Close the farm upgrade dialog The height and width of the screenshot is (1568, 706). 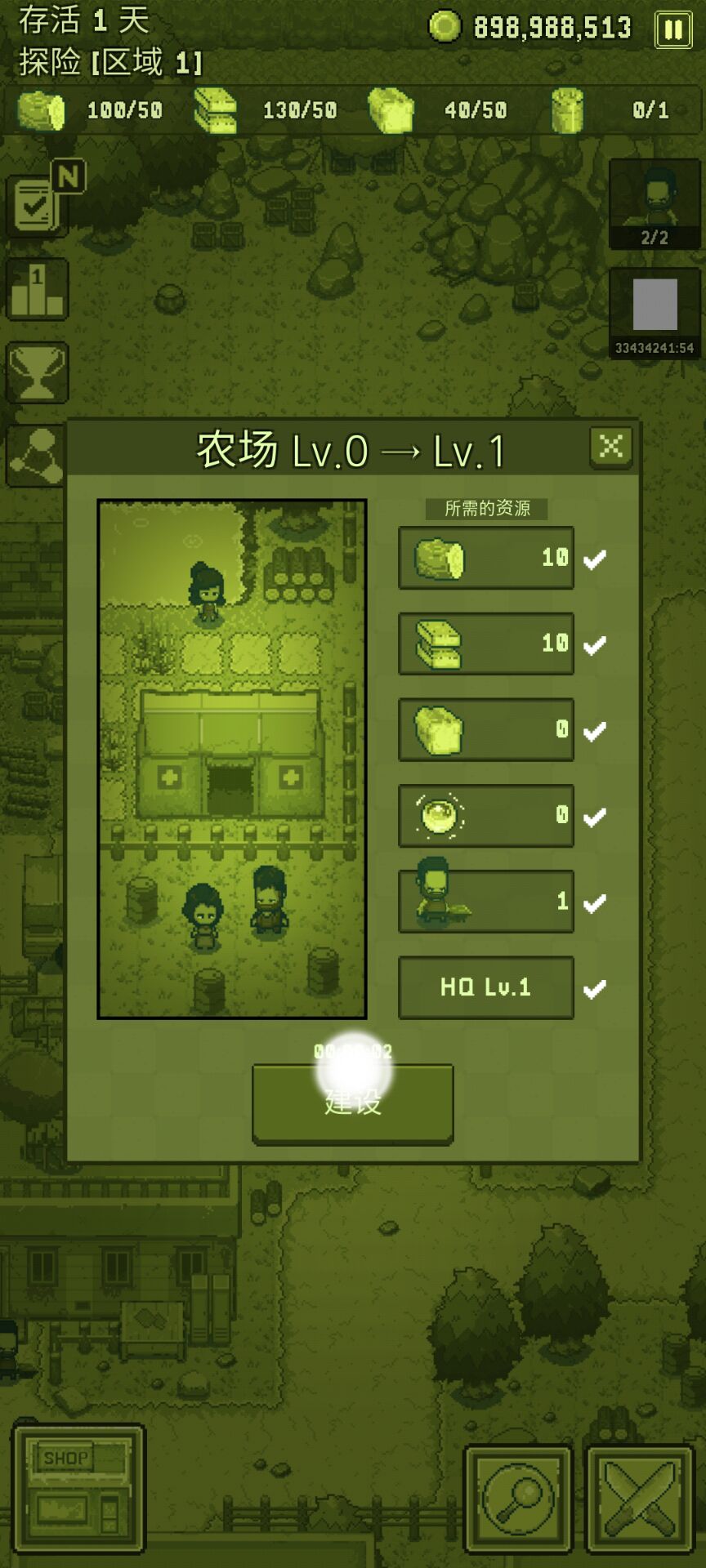pyautogui.click(x=610, y=447)
